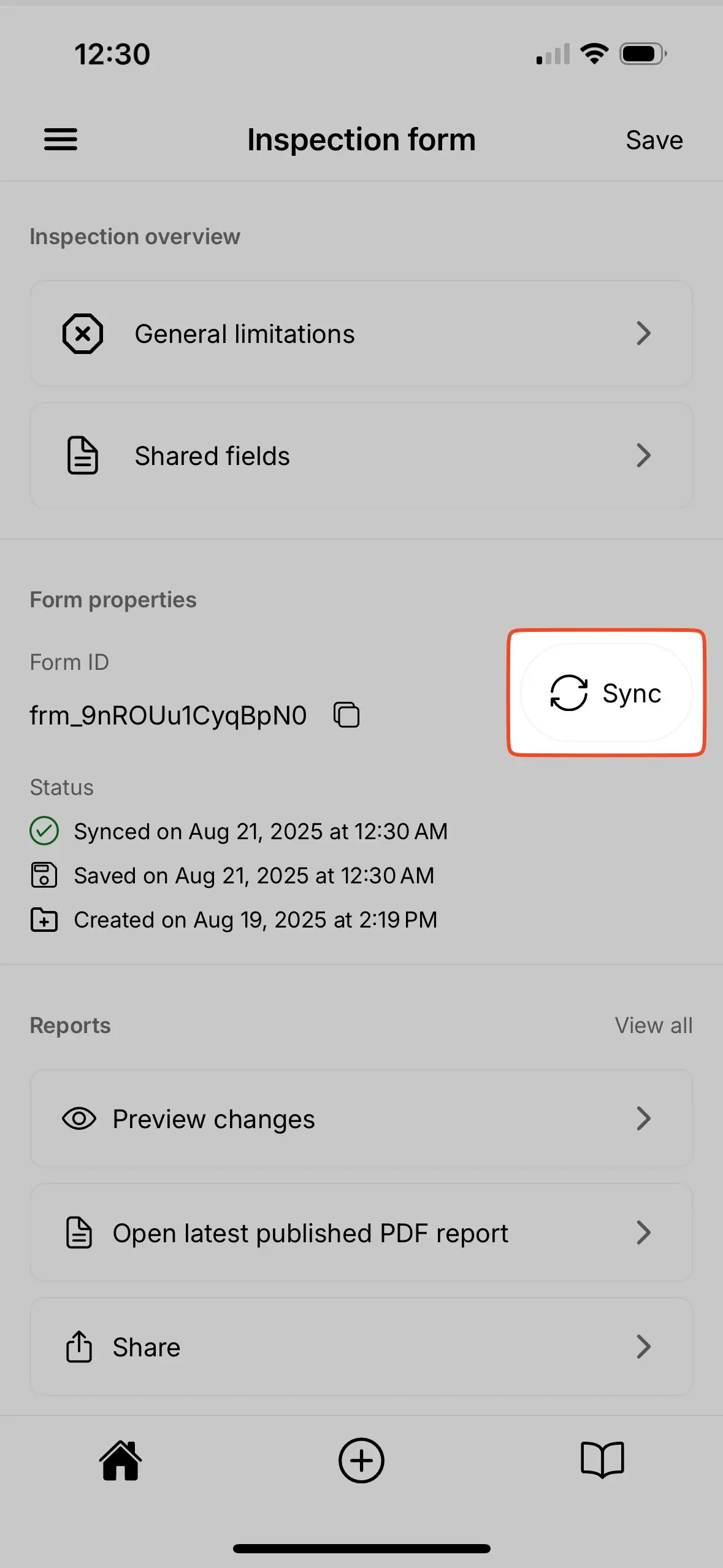This screenshot has height=1568, width=723.
Task: Tap the Share upload icon
Action: click(x=78, y=1347)
